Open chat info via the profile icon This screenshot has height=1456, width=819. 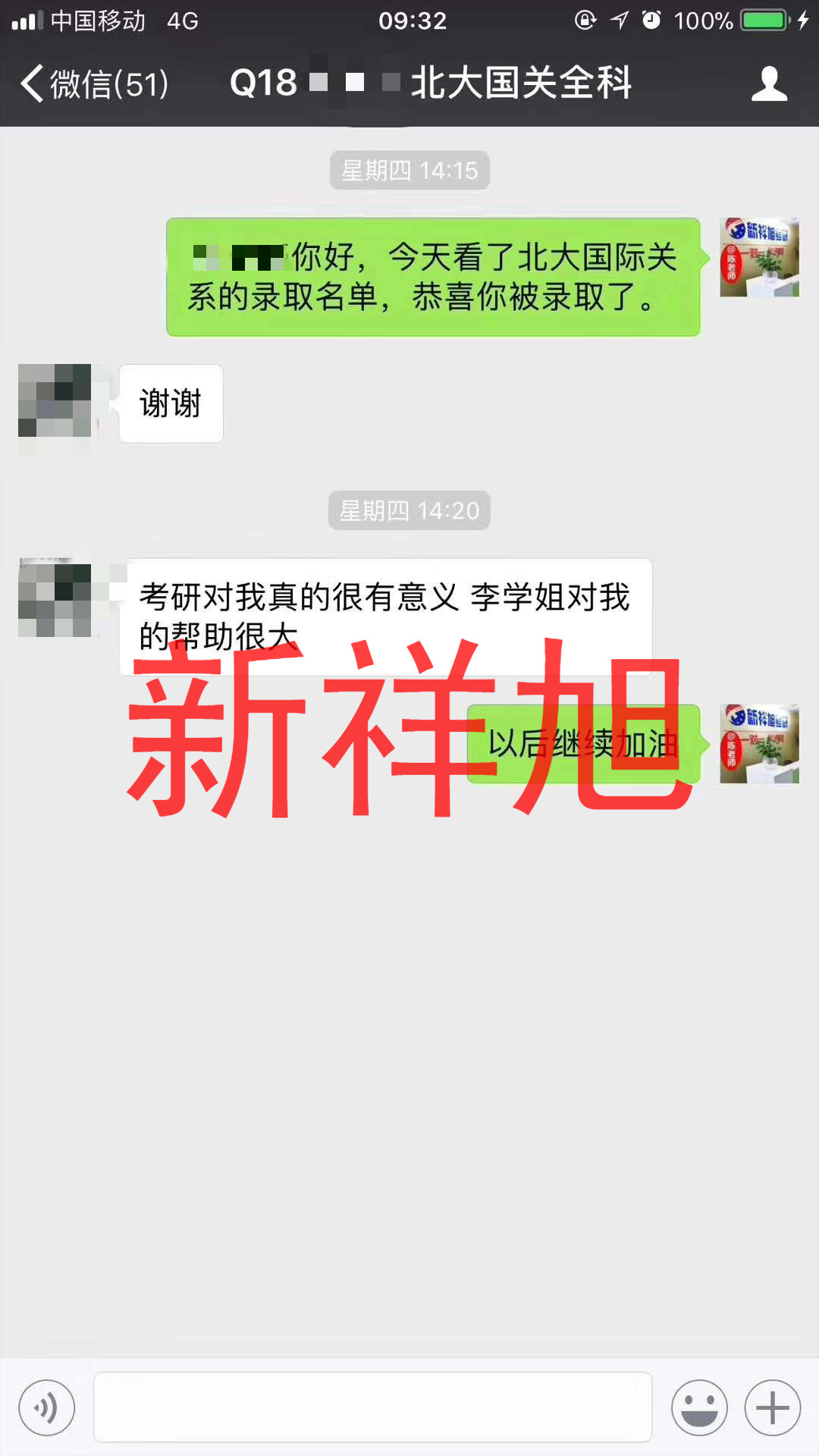coord(769,83)
